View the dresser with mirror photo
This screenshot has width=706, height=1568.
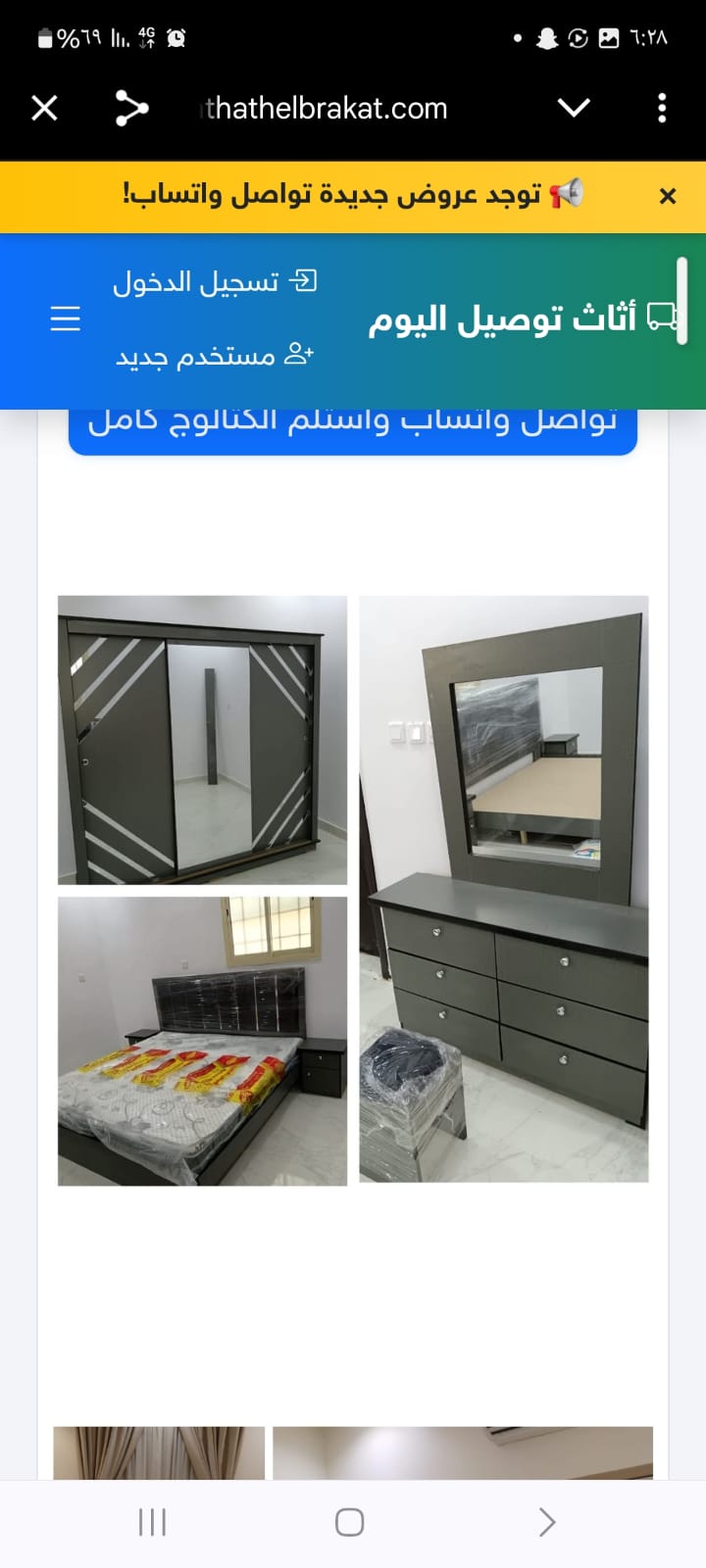(504, 889)
